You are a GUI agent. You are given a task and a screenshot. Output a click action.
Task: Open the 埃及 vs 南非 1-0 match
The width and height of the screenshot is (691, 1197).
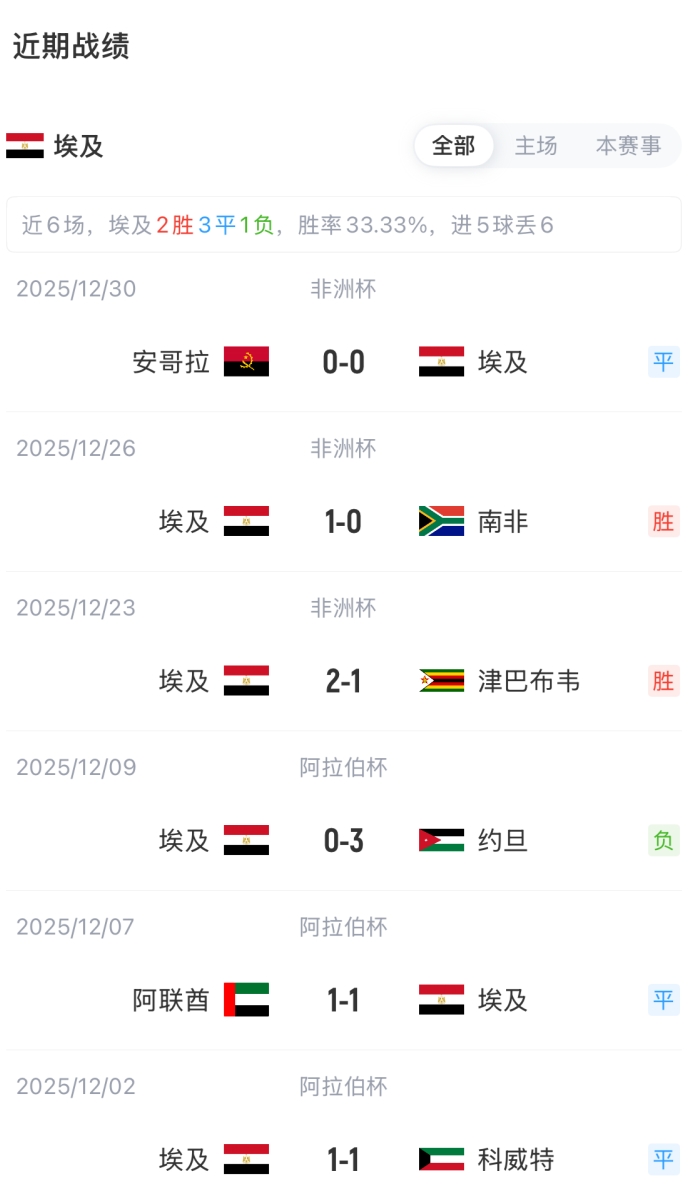[343, 522]
